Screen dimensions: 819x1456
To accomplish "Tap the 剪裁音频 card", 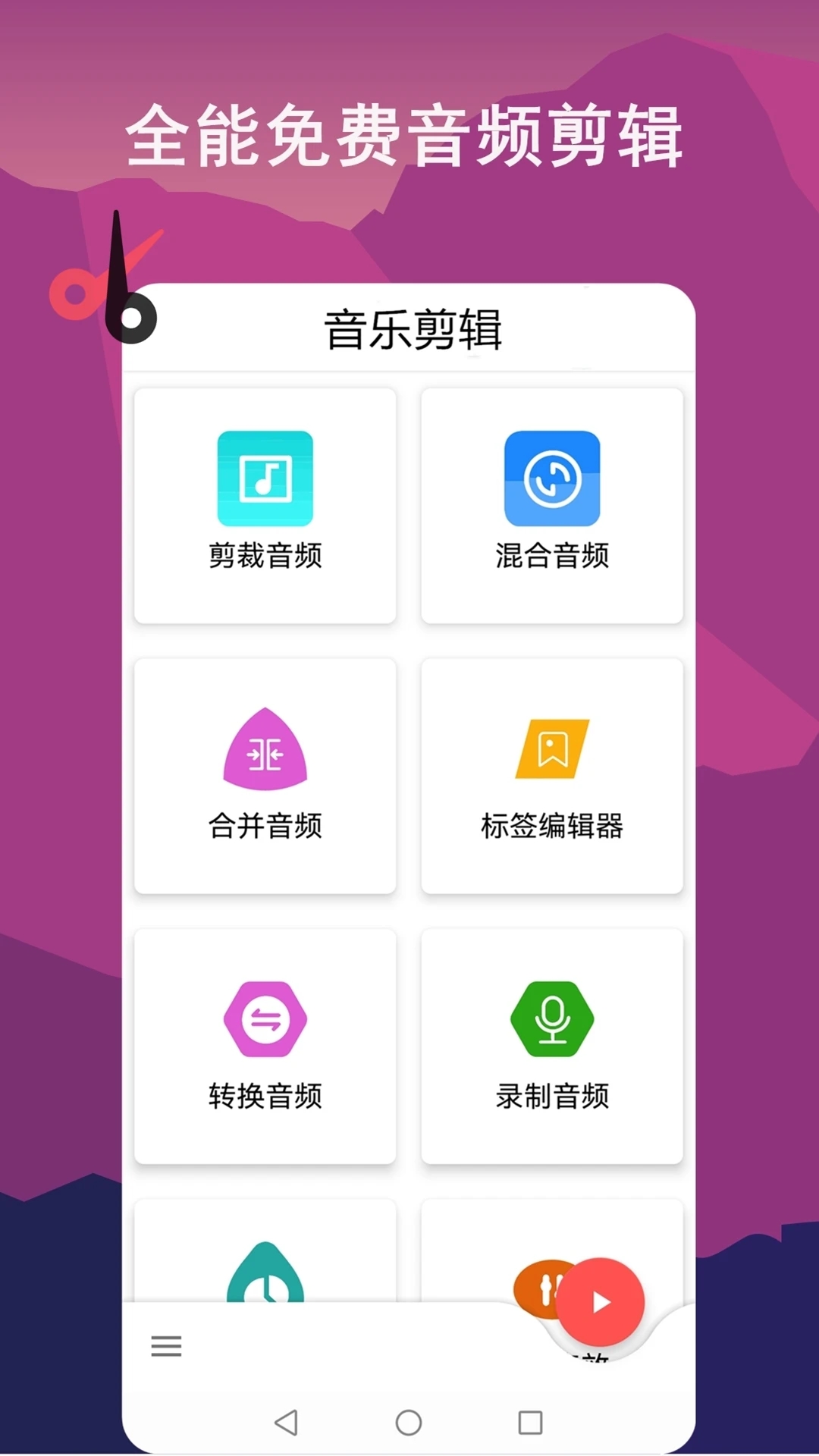I will (265, 506).
